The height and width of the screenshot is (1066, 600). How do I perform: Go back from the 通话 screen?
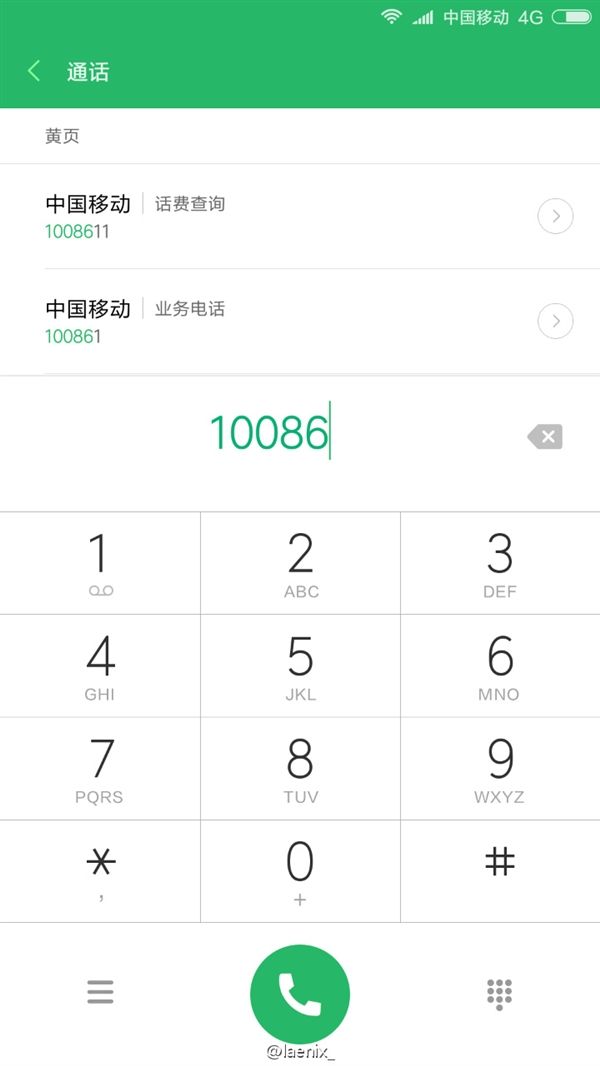34,71
